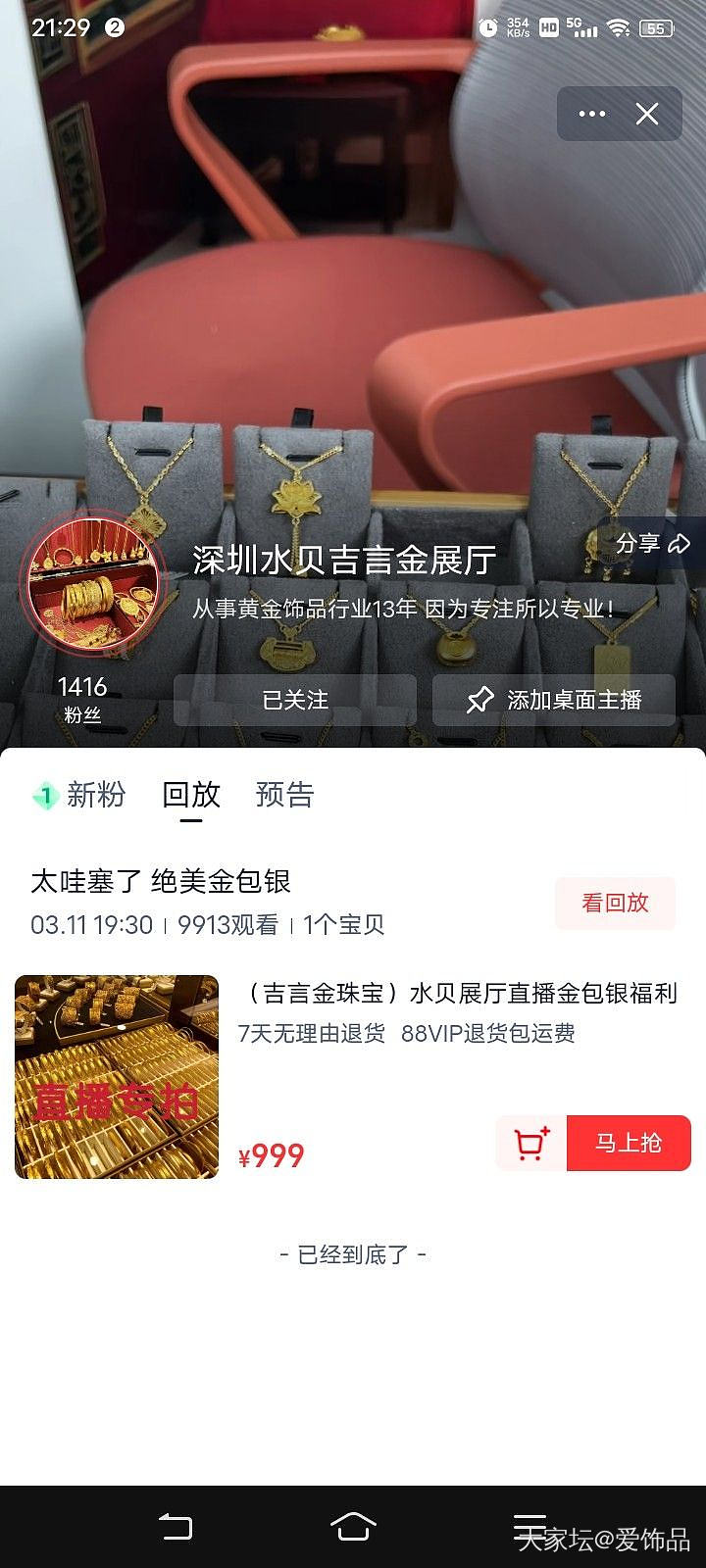The height and width of the screenshot is (1568, 706).
Task: Add the ¥999 item to cart
Action: [531, 1143]
